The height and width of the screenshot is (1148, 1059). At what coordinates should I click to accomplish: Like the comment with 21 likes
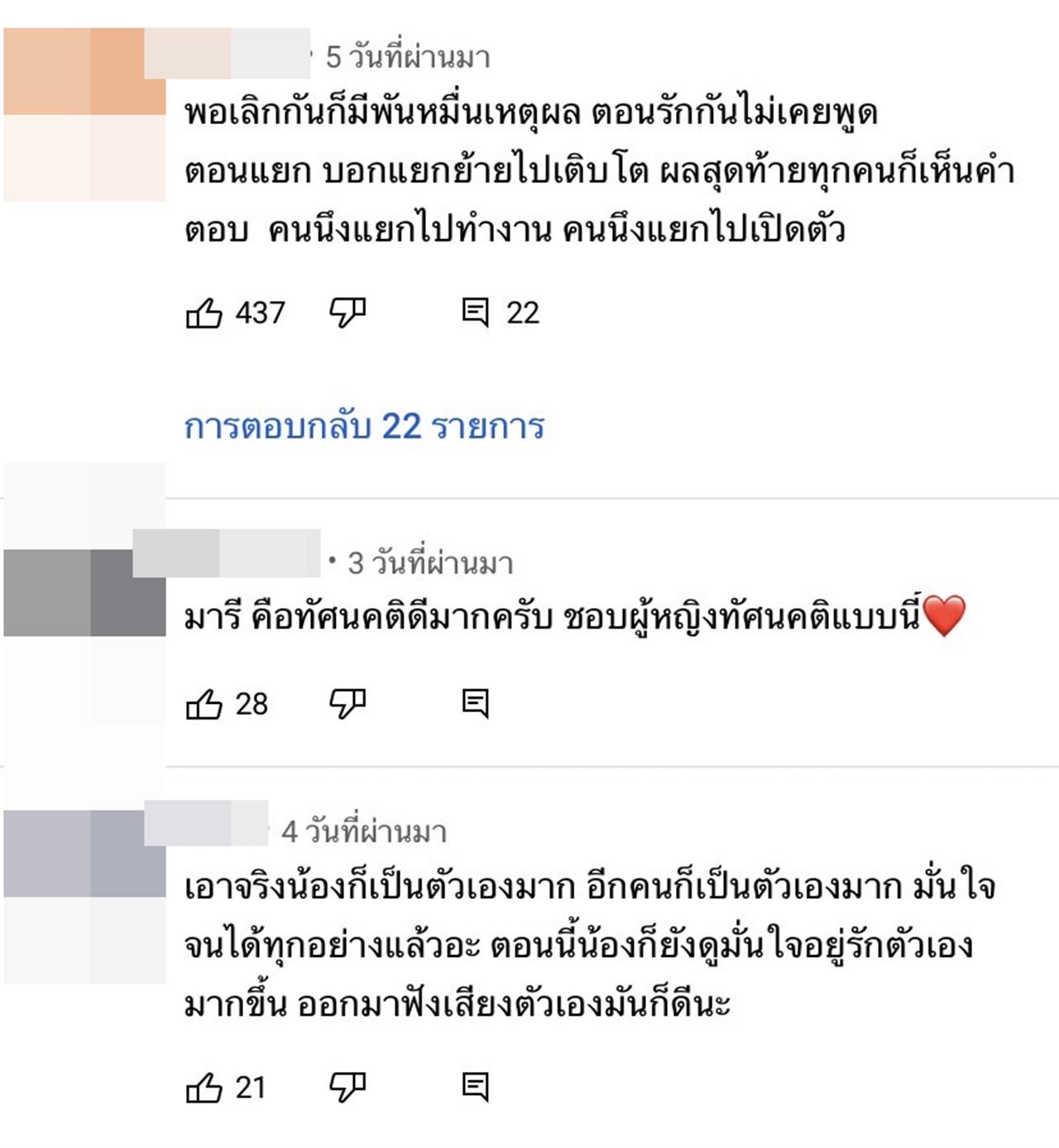(x=204, y=1088)
